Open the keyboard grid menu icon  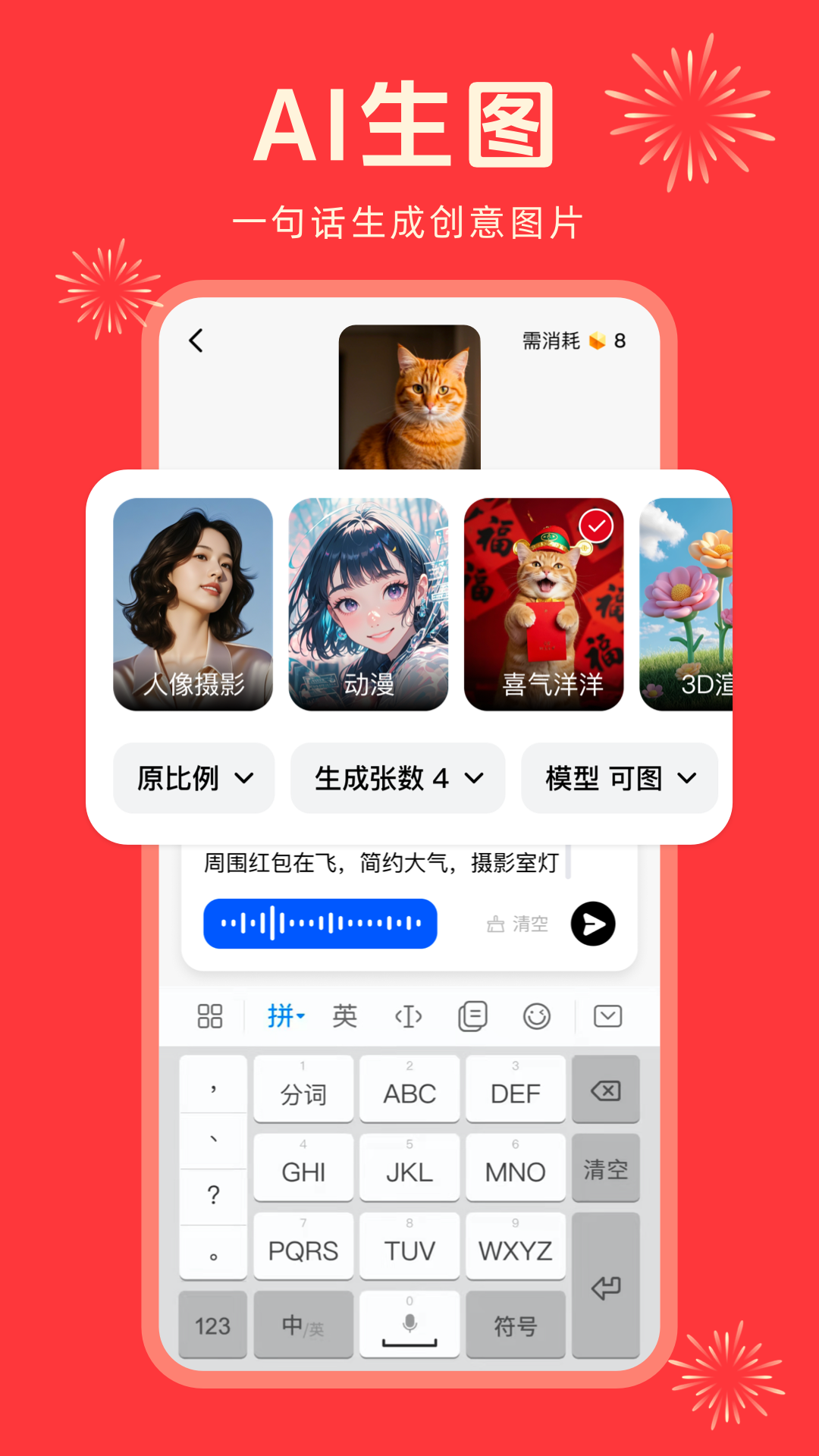click(x=210, y=1016)
